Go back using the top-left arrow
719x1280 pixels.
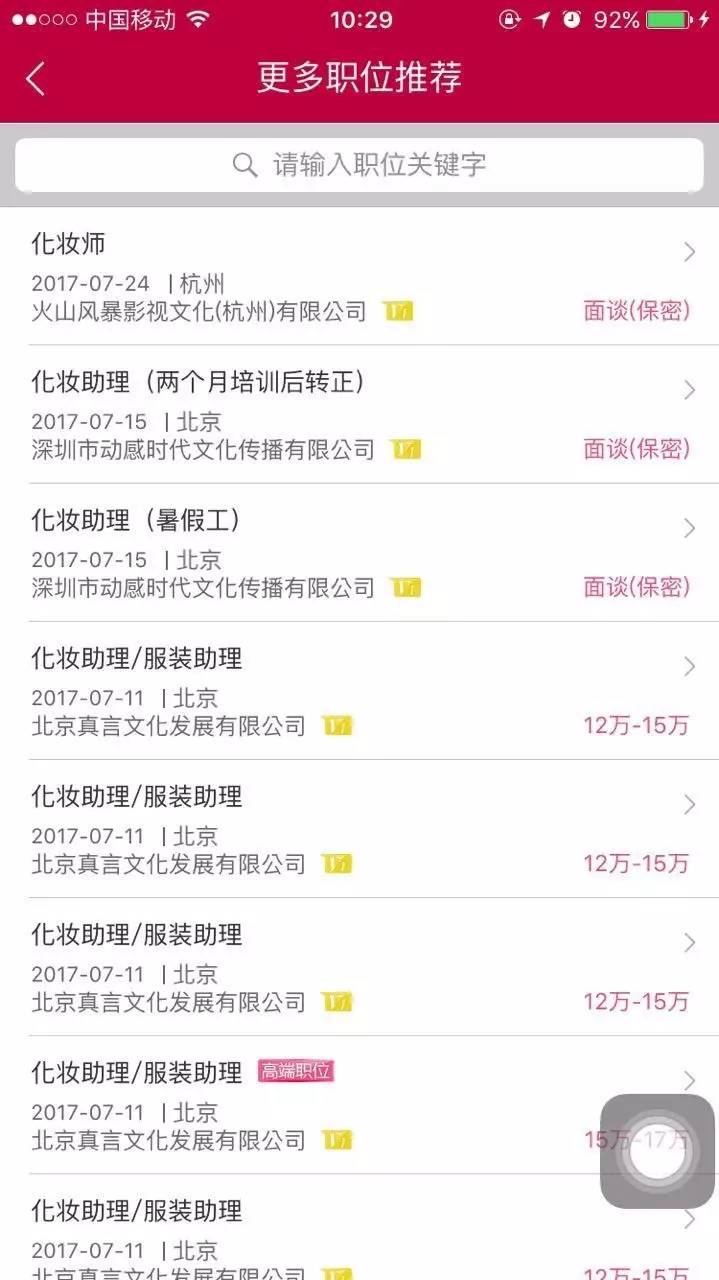(x=36, y=79)
